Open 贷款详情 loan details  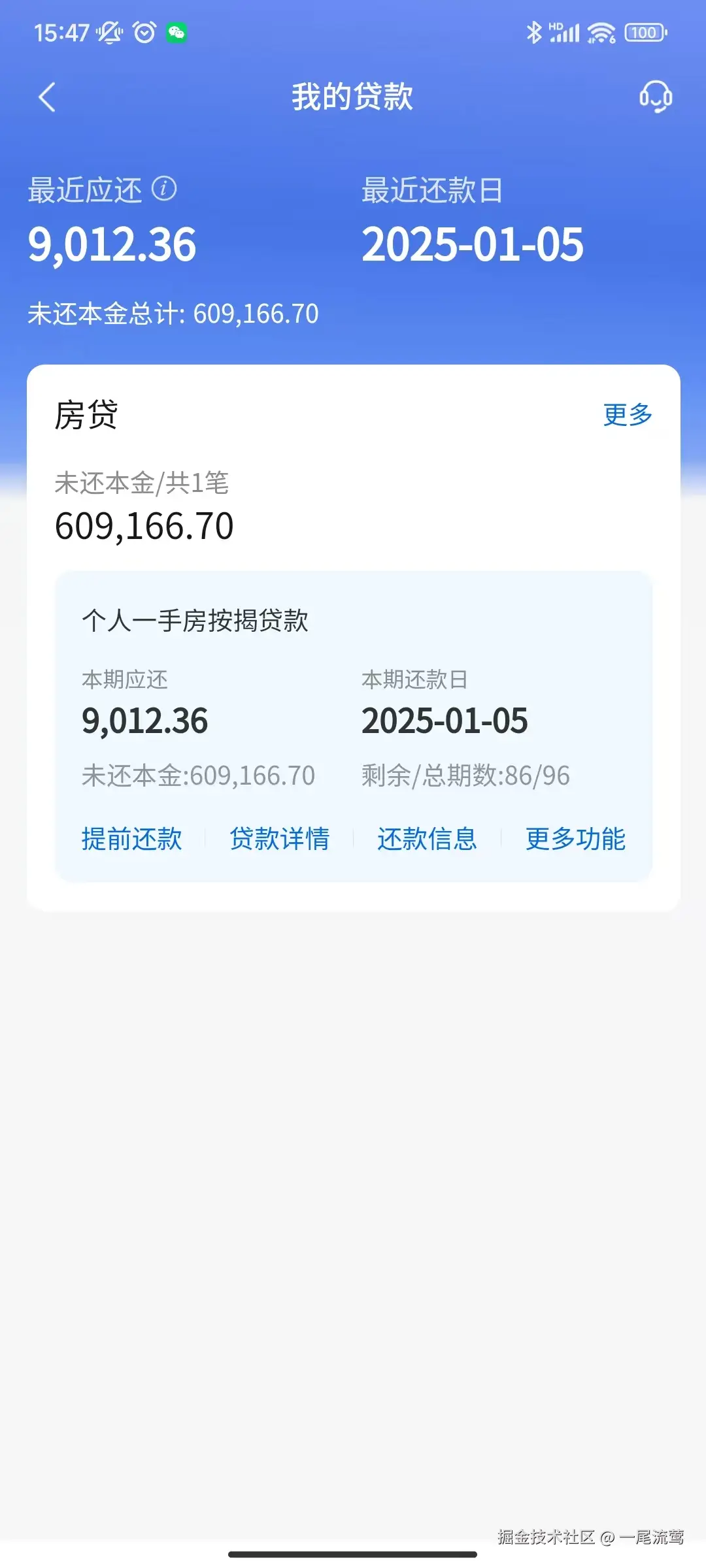[x=279, y=838]
